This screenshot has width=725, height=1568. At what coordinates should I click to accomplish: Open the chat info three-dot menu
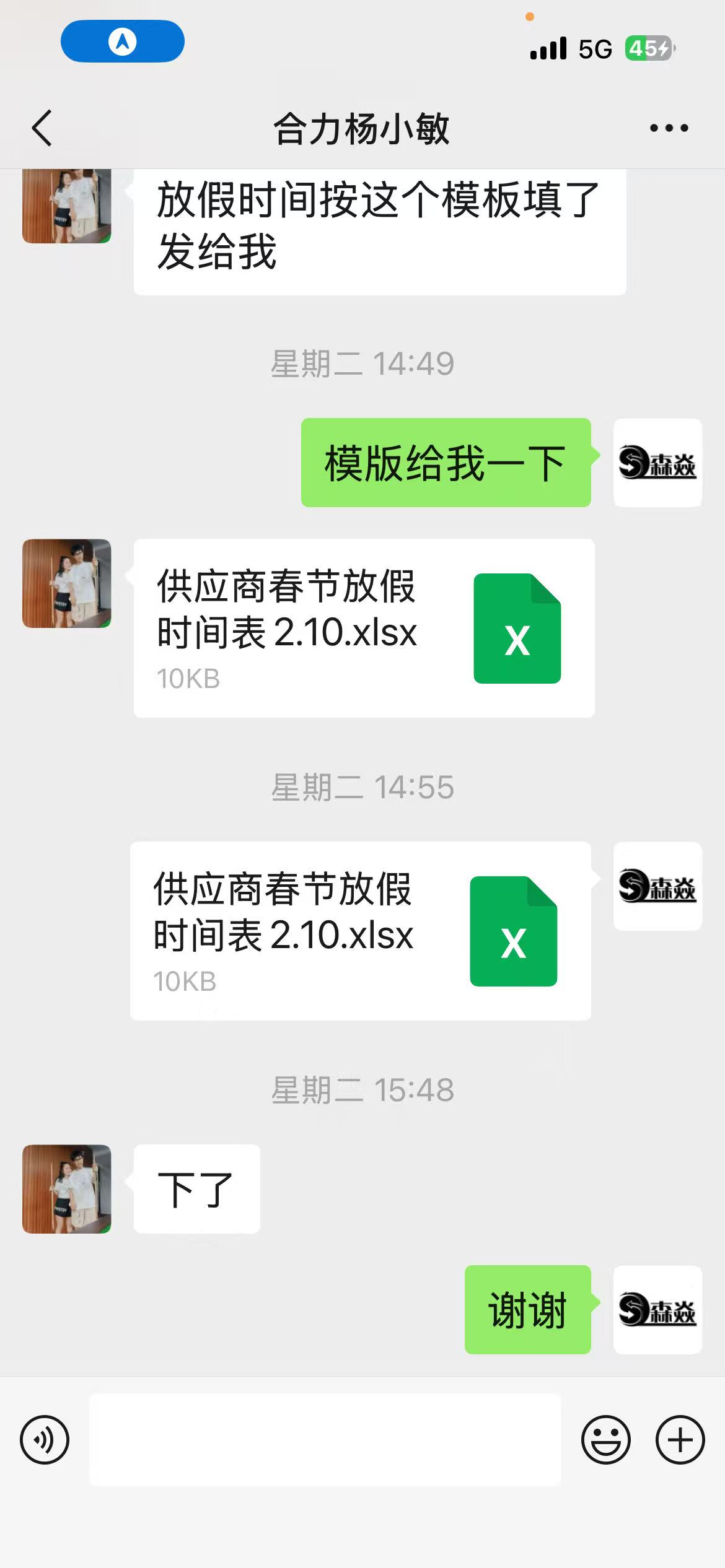click(x=669, y=128)
